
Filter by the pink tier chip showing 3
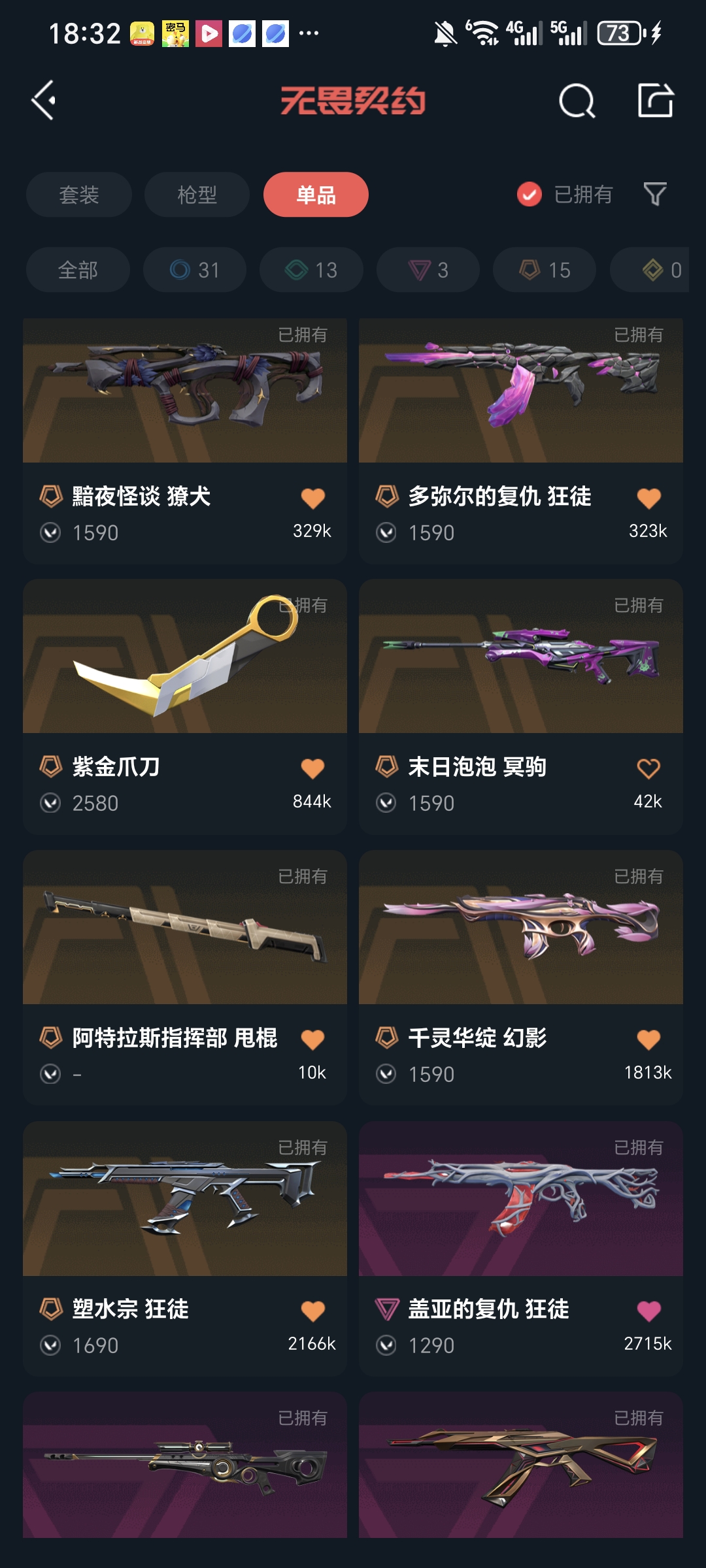pos(428,270)
